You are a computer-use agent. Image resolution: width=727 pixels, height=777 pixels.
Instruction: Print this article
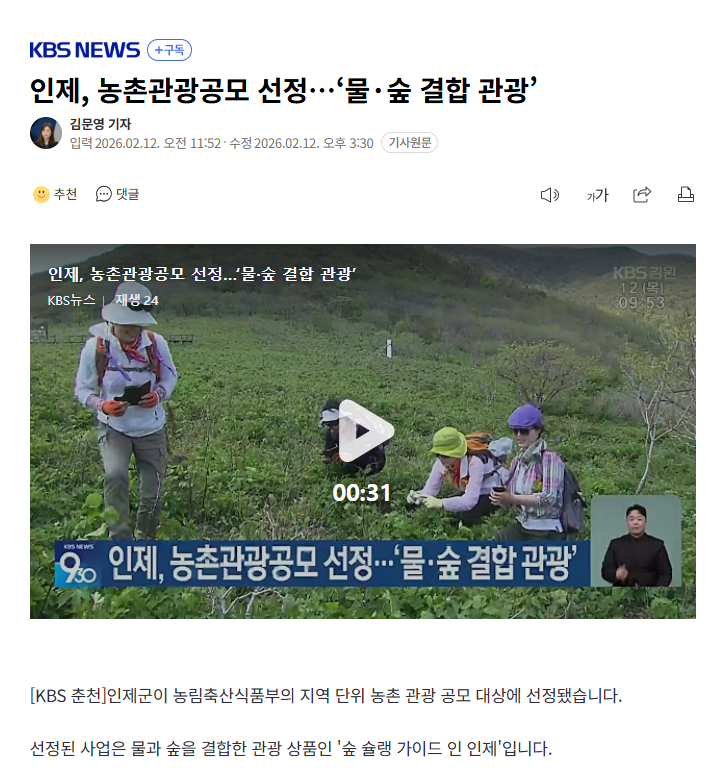click(686, 195)
